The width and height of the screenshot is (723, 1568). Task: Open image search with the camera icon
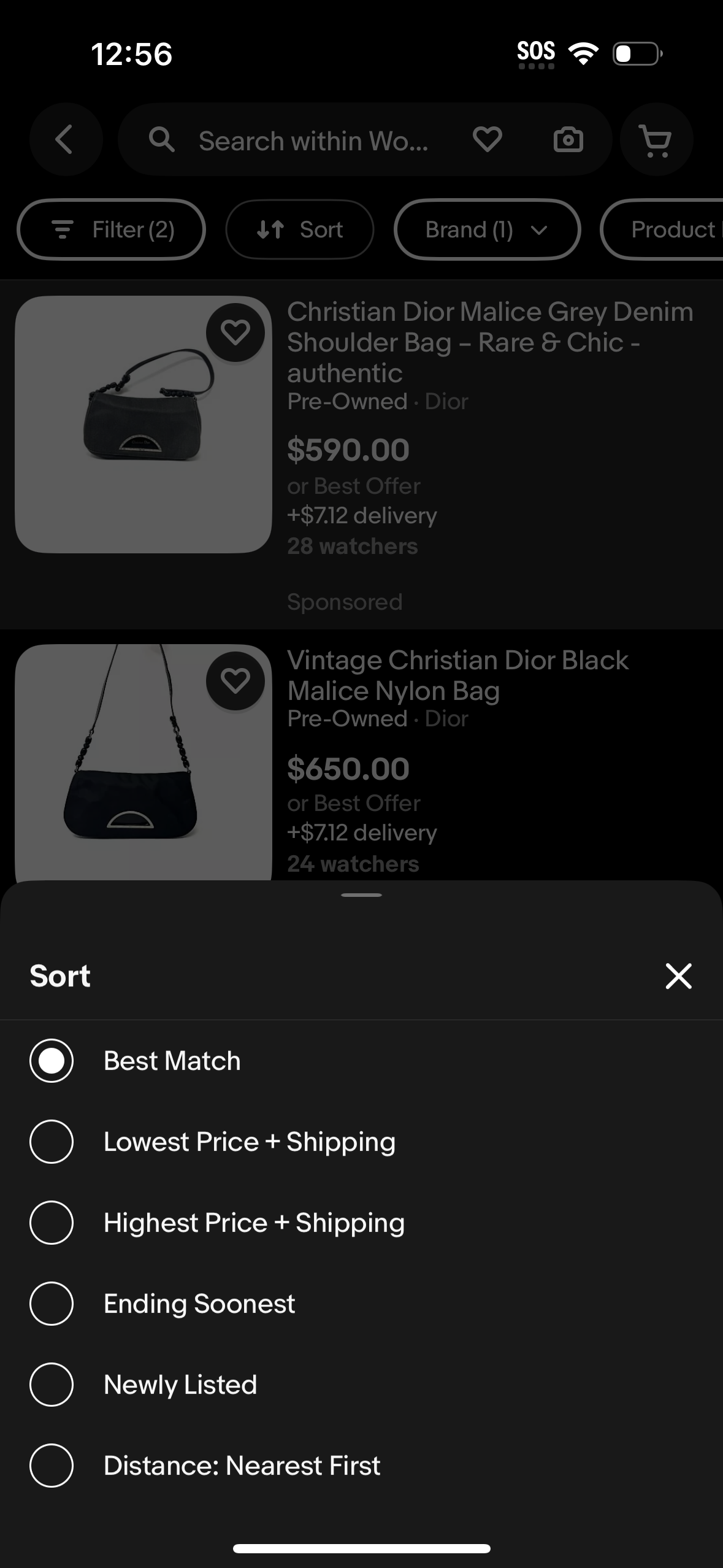(567, 139)
